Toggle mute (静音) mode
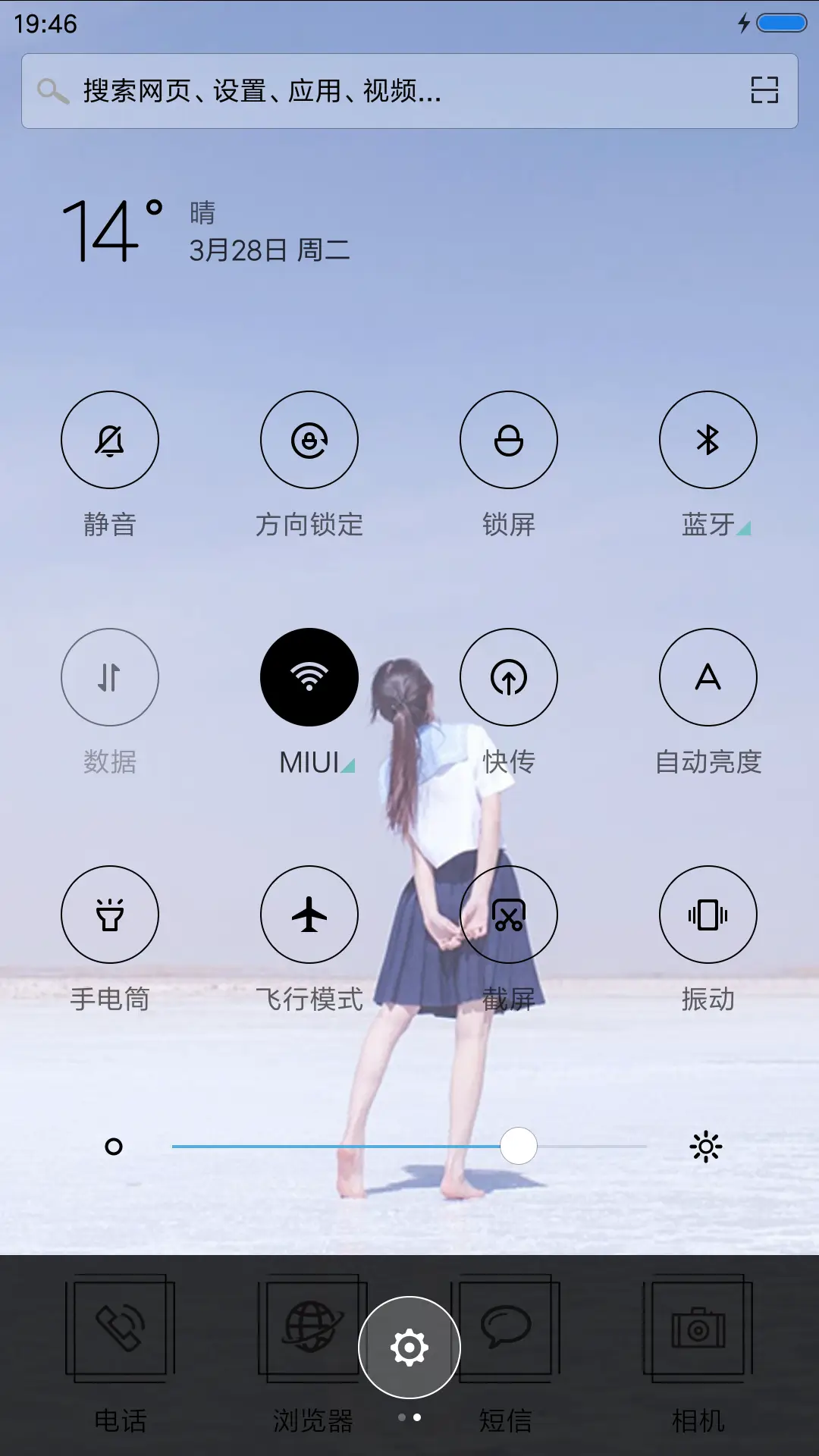Image resolution: width=819 pixels, height=1456 pixels. [x=110, y=440]
